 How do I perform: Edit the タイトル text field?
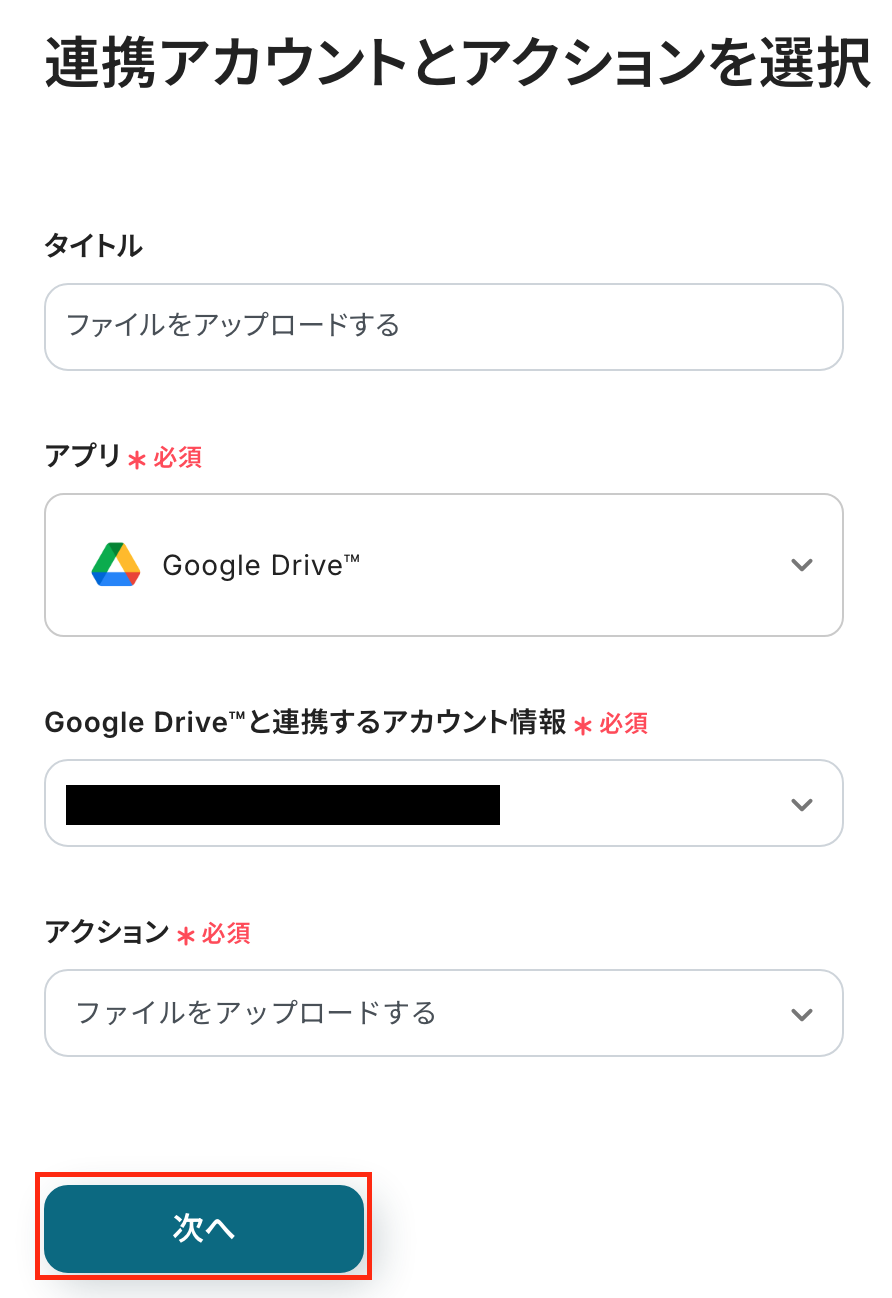click(x=443, y=327)
